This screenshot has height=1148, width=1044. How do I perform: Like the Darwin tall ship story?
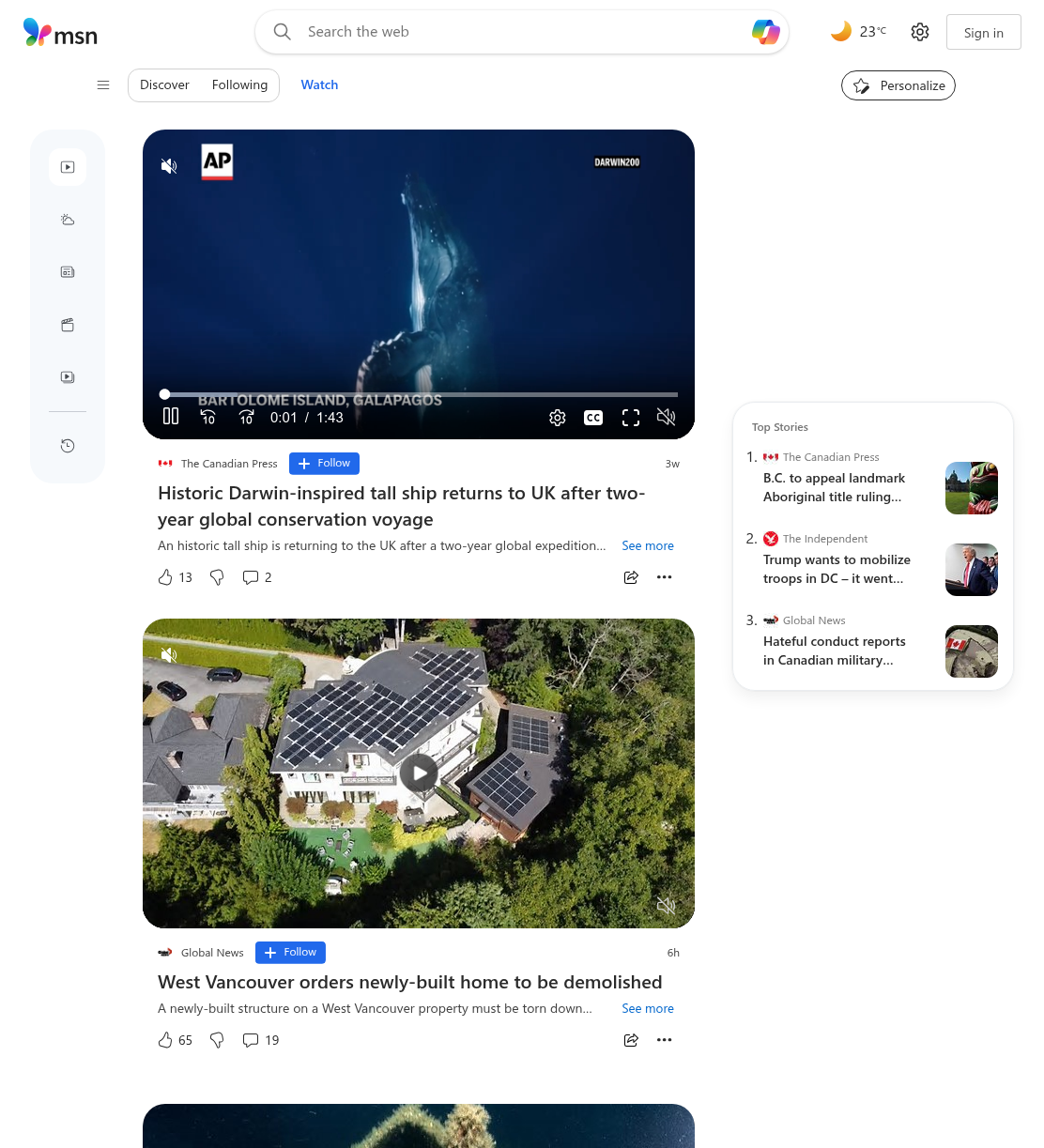[175, 577]
